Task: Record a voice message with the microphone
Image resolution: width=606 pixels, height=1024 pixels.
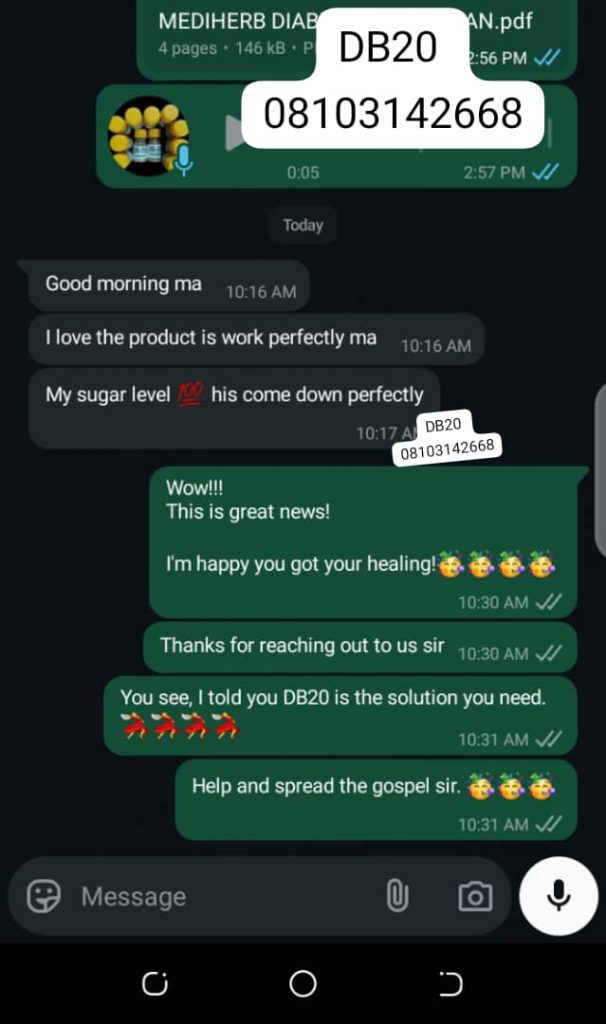Action: [x=558, y=896]
